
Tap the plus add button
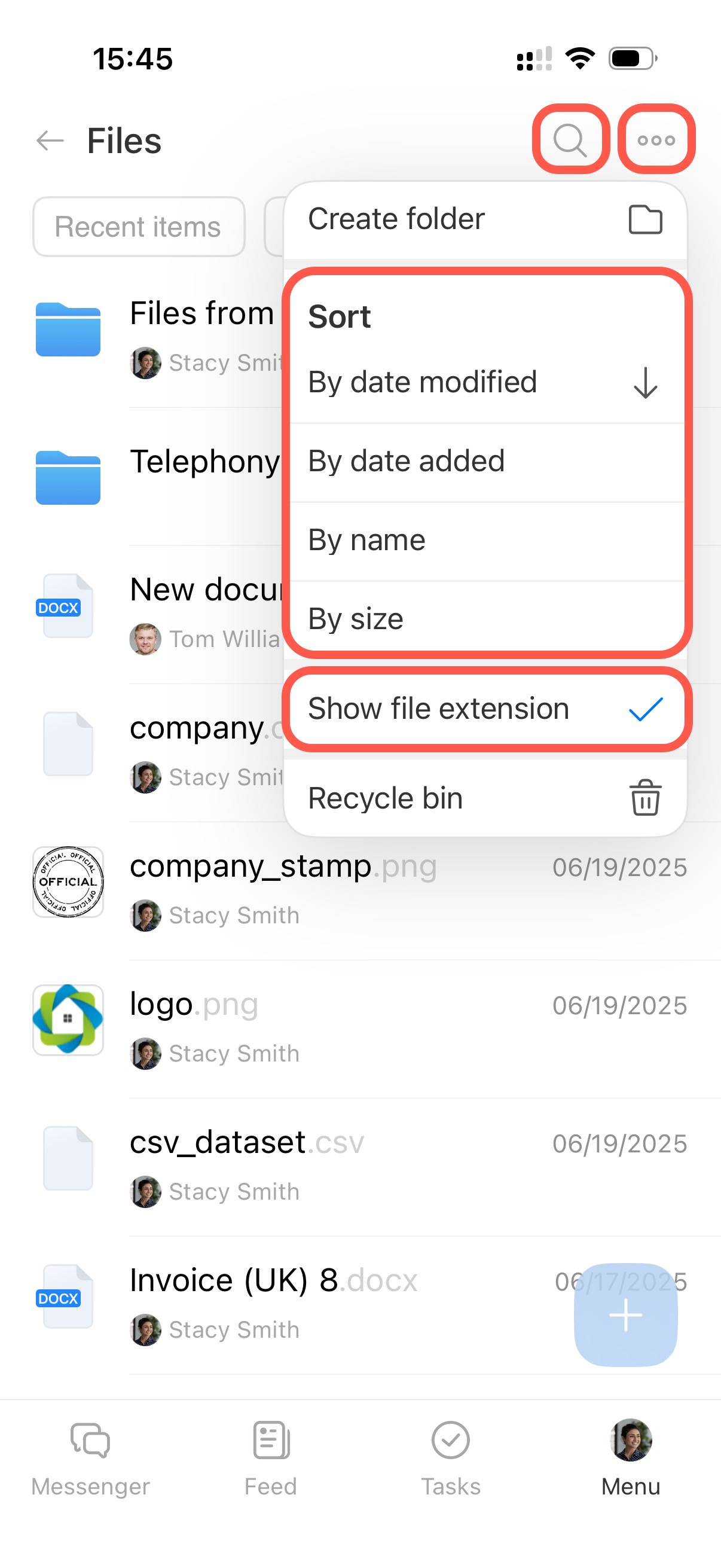point(625,1315)
